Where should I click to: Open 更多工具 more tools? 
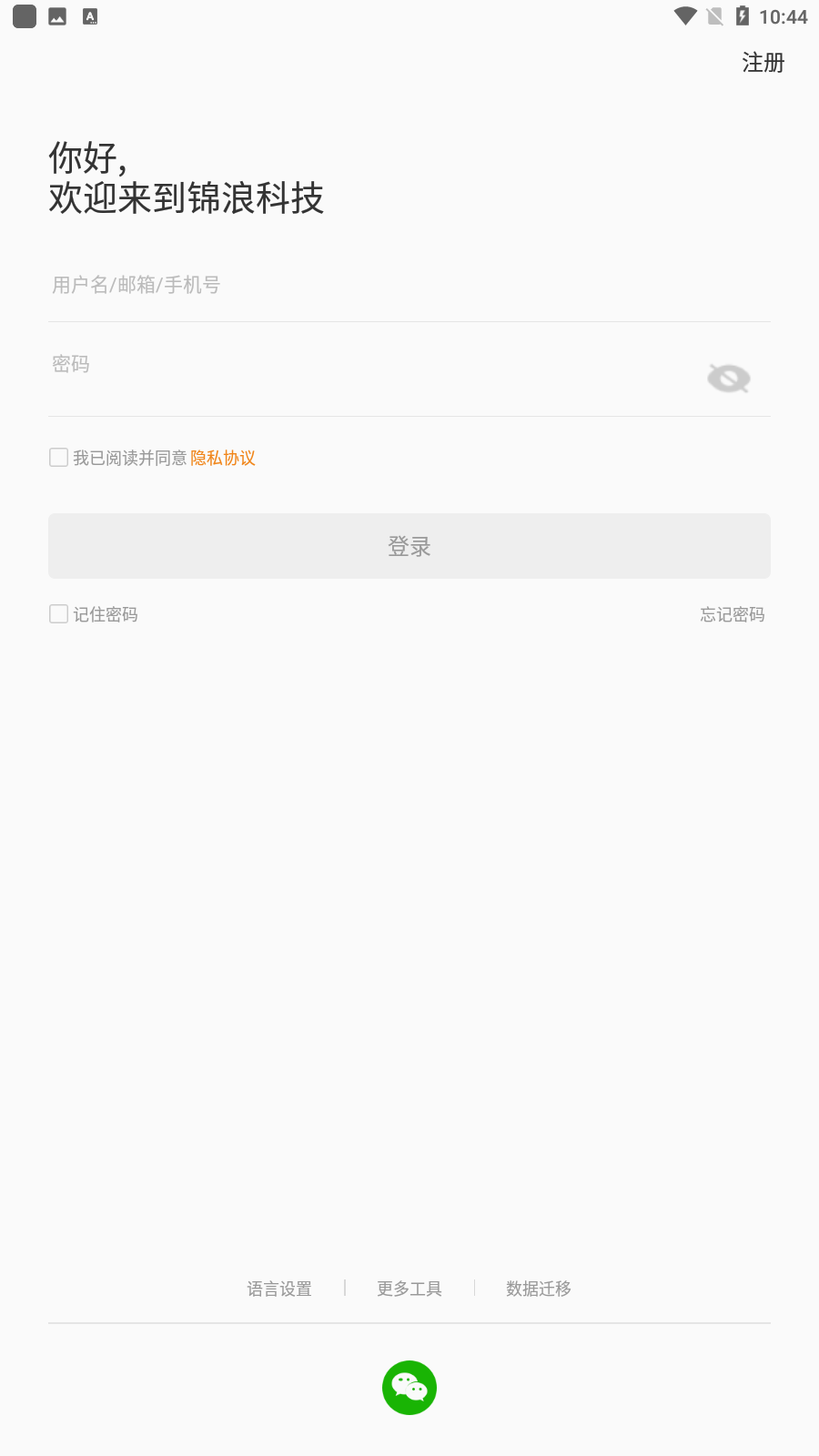click(409, 1289)
